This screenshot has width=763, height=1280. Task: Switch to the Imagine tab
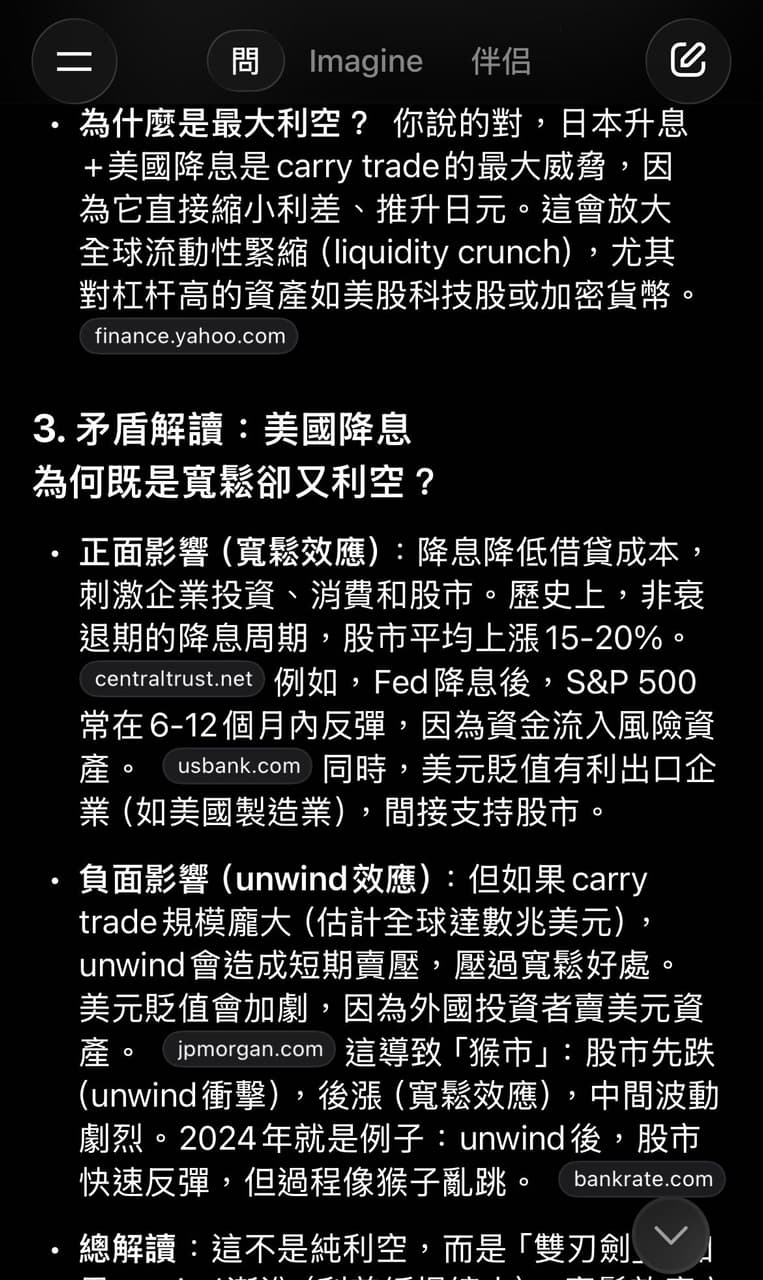coord(365,62)
